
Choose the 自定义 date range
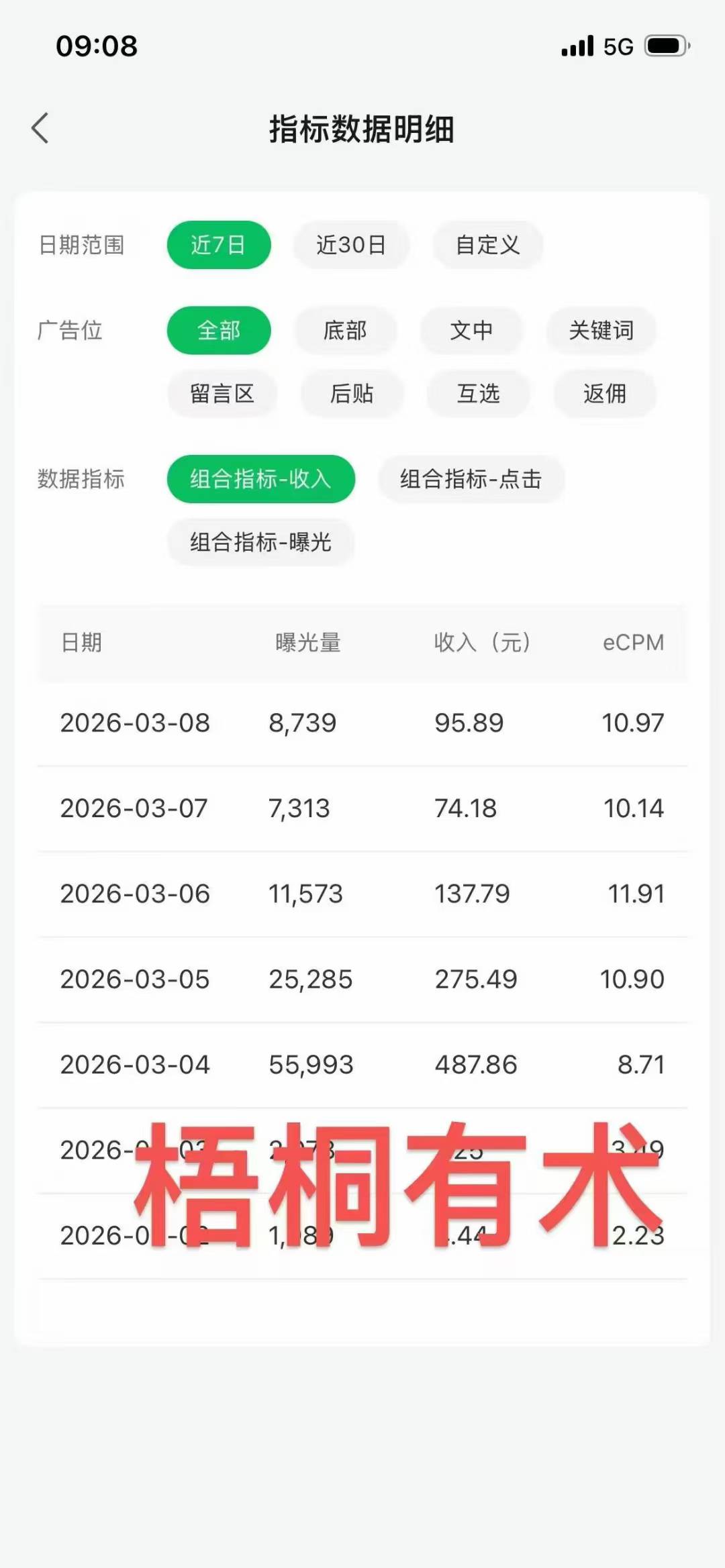[487, 245]
